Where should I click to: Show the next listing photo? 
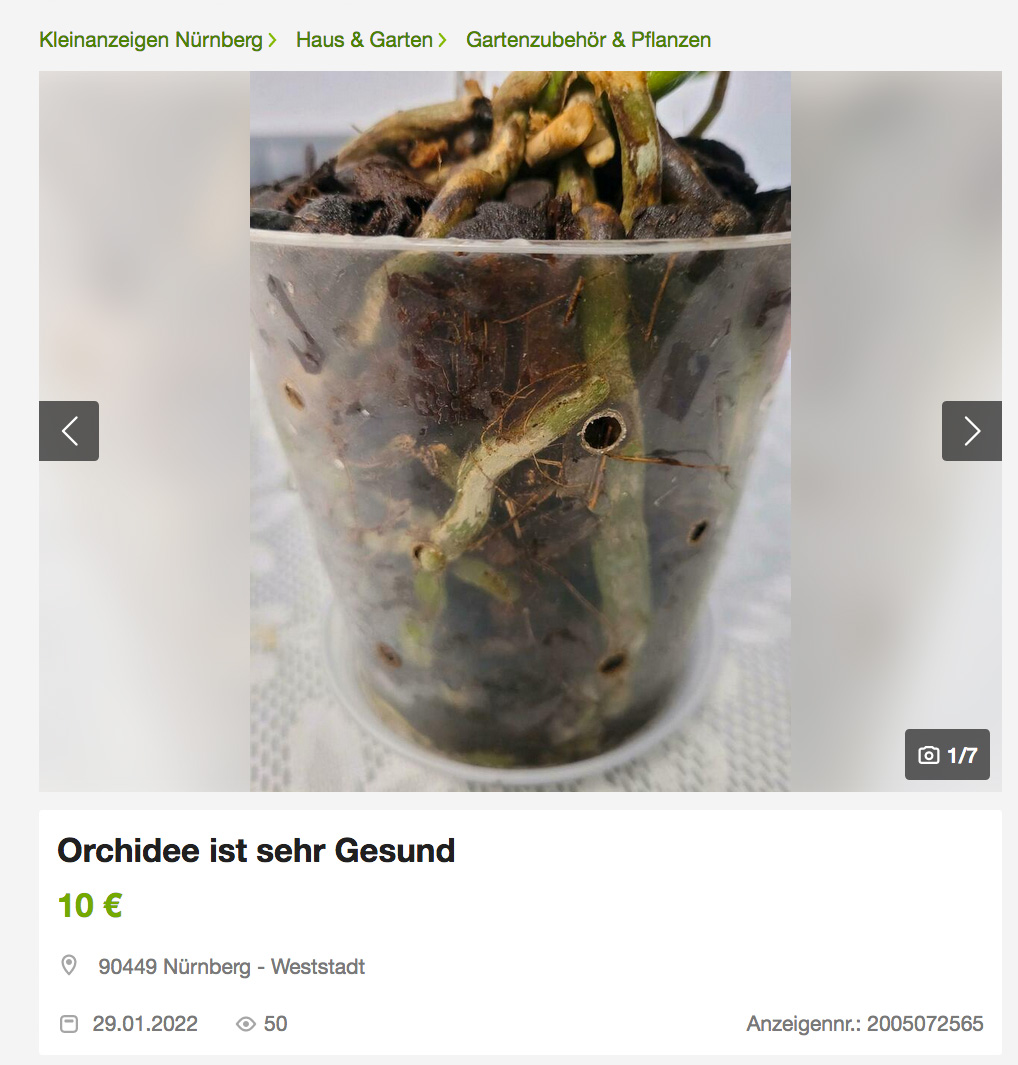[x=971, y=431]
